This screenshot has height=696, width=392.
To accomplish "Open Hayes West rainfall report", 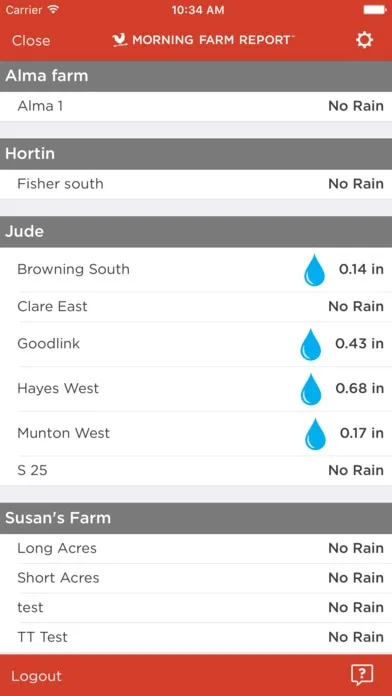I will click(x=196, y=389).
